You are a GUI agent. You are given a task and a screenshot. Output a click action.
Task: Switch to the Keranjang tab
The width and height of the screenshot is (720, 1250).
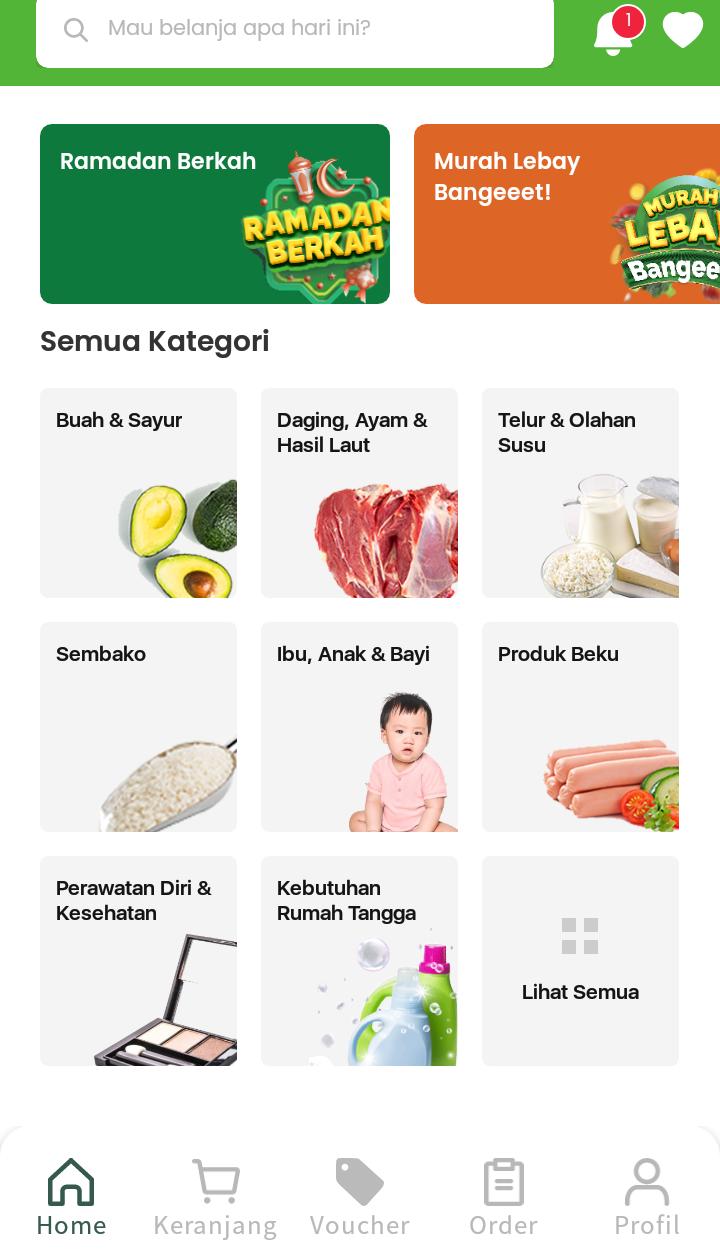point(215,1197)
